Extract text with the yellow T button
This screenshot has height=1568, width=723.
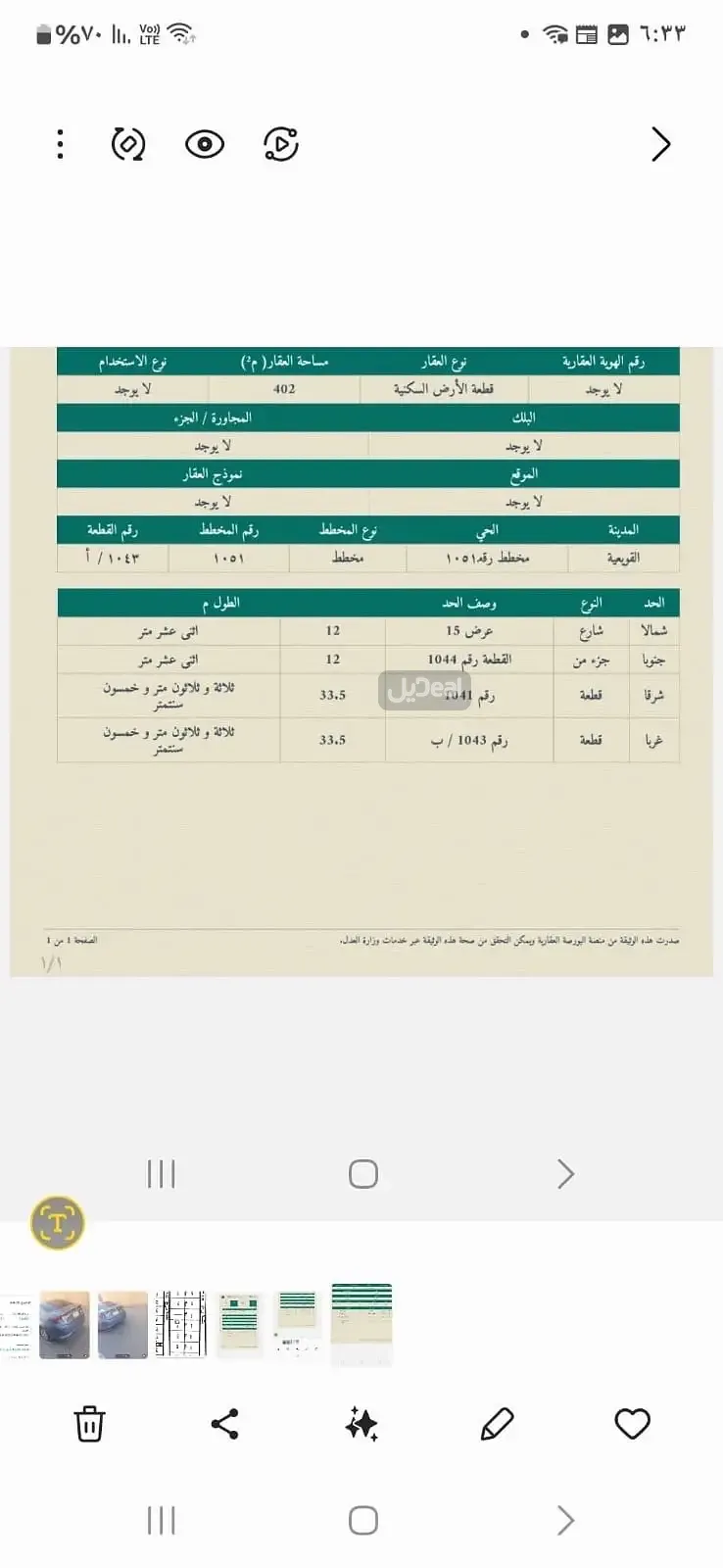click(58, 1223)
